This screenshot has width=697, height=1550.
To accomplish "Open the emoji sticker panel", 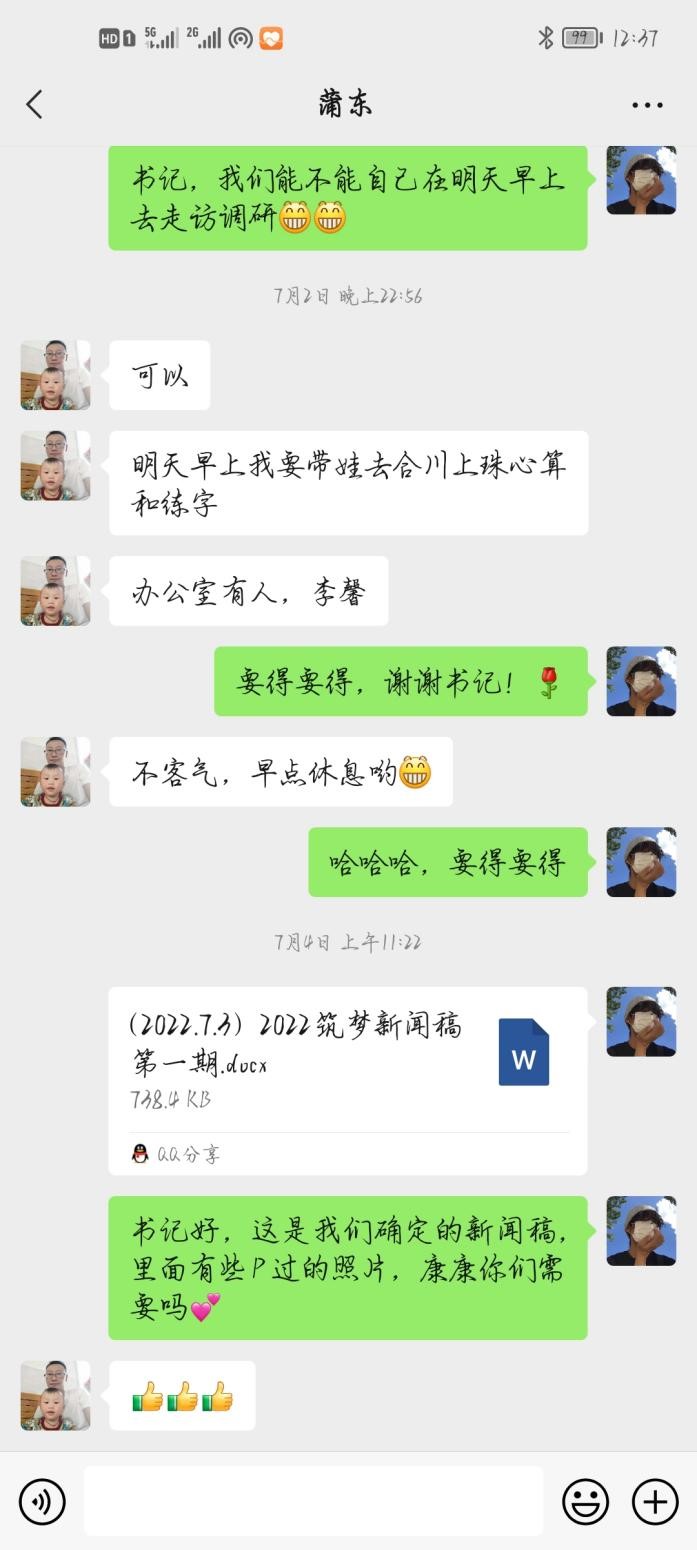I will tap(586, 1501).
